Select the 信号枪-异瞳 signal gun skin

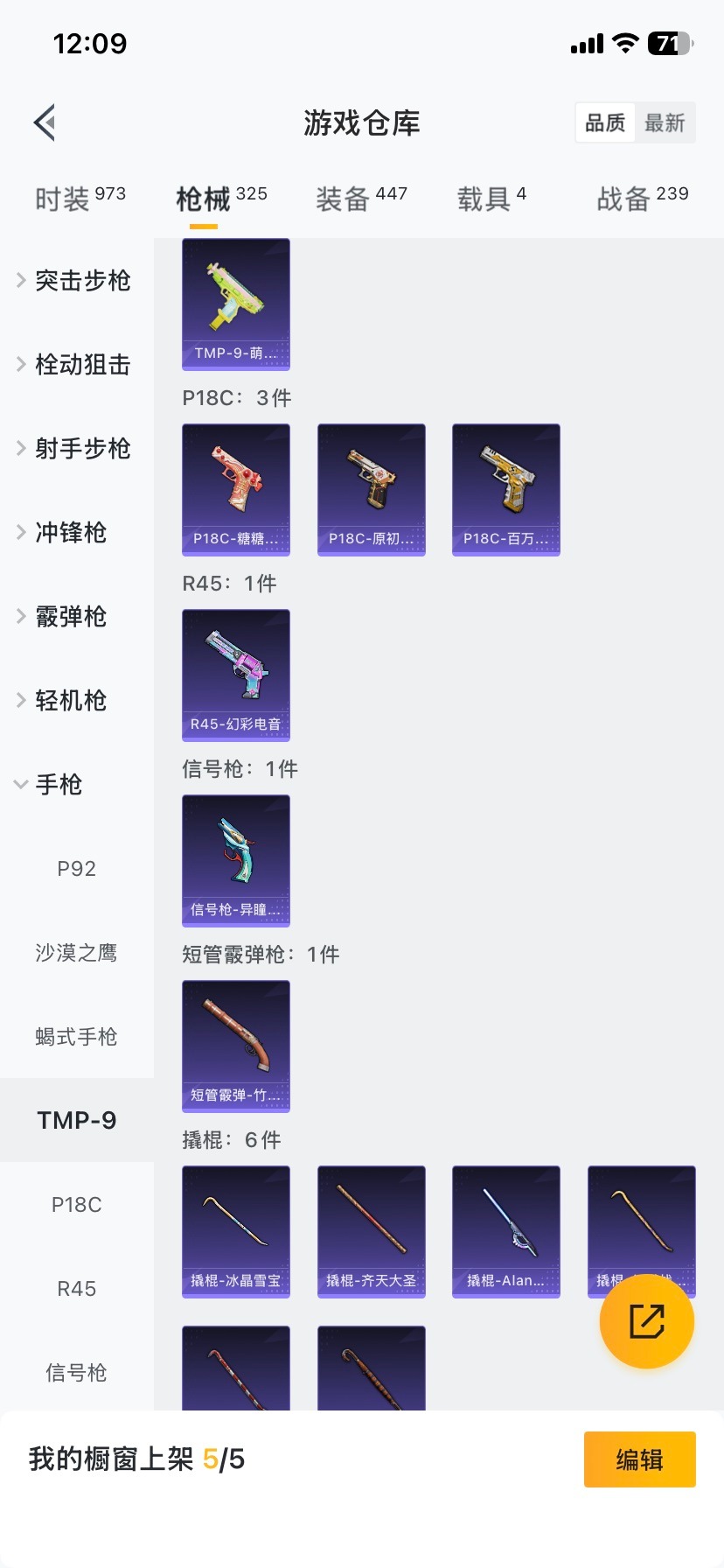pyautogui.click(x=236, y=861)
